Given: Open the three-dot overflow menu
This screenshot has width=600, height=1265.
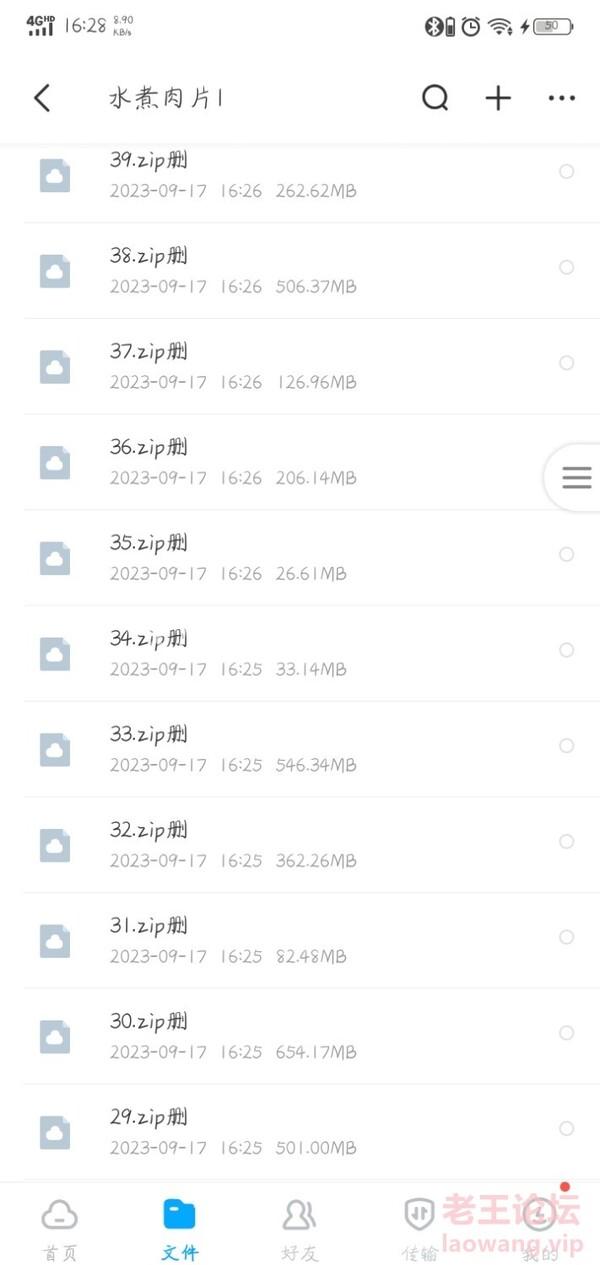Looking at the screenshot, I should point(562,98).
